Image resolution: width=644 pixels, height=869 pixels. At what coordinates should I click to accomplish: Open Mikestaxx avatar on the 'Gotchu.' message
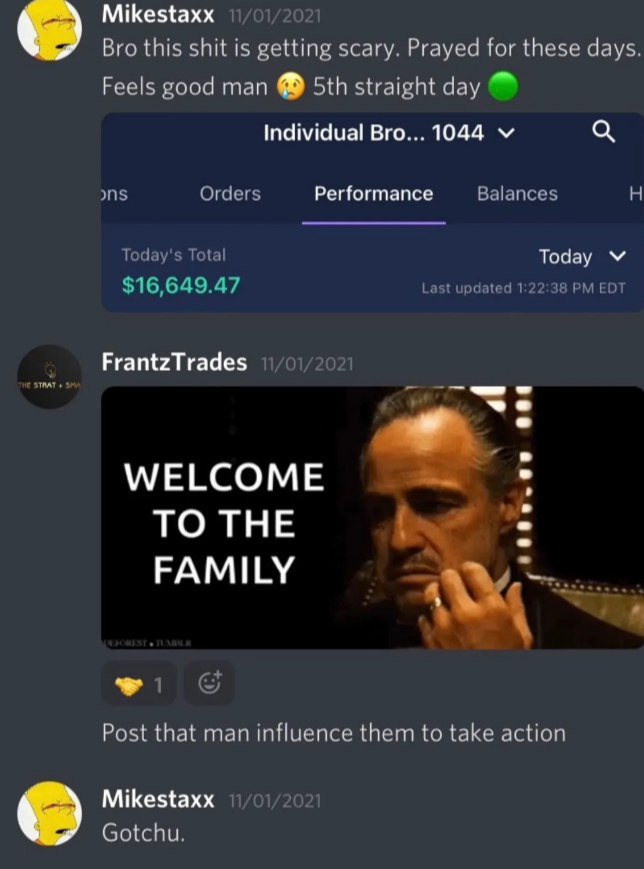pos(49,813)
